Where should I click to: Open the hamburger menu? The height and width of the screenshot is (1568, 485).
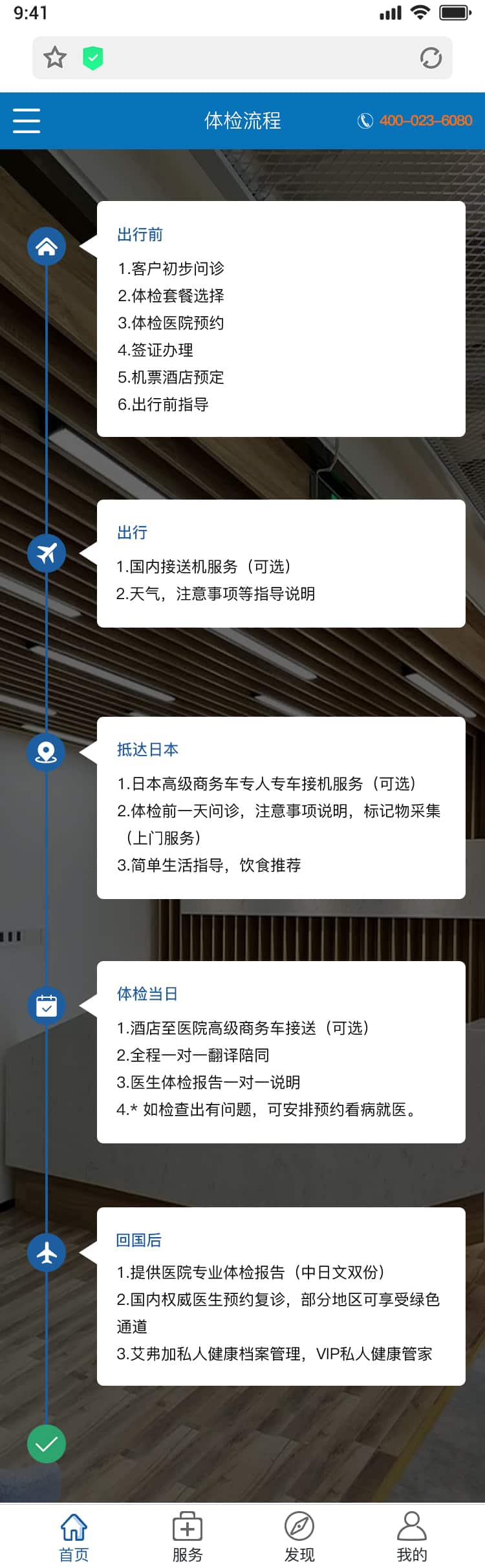pos(27,121)
